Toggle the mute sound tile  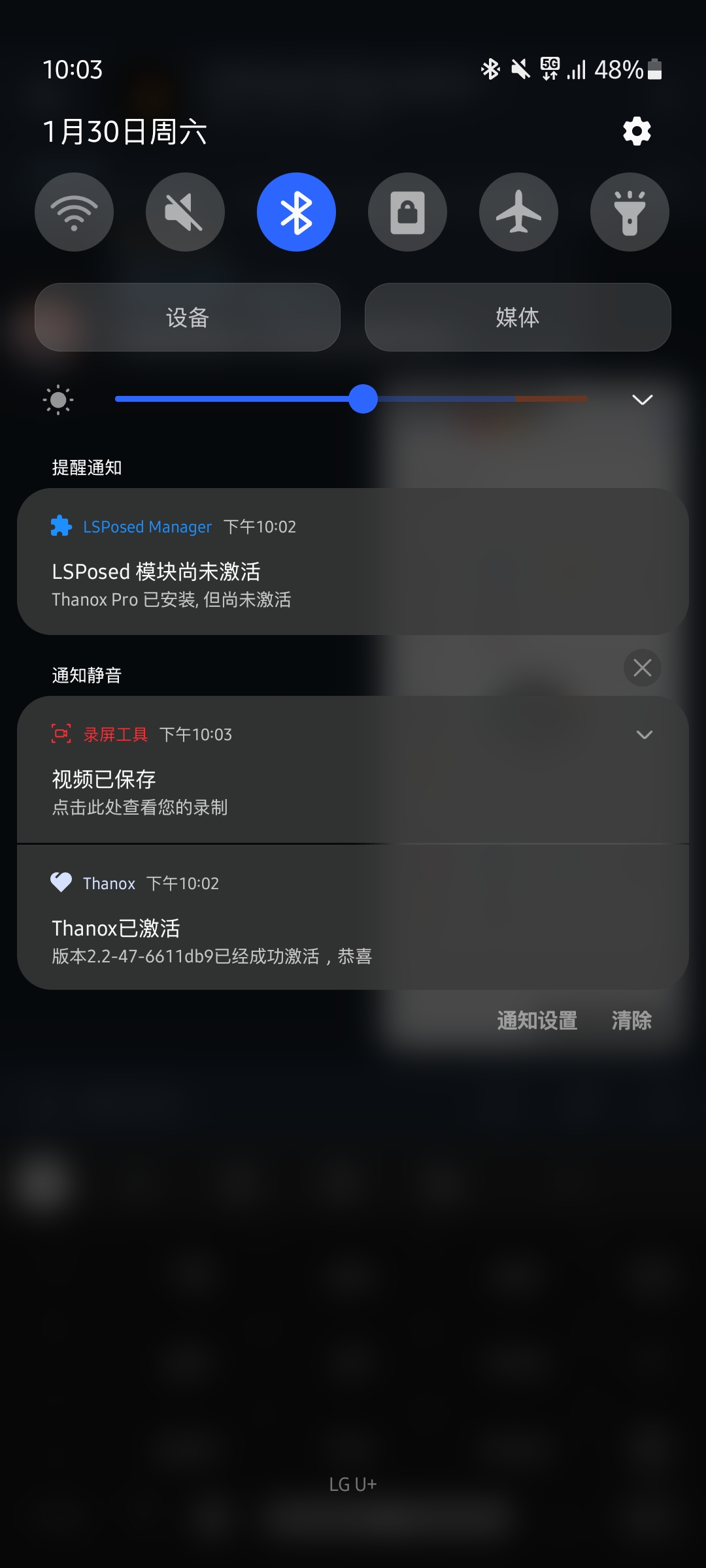pos(184,212)
